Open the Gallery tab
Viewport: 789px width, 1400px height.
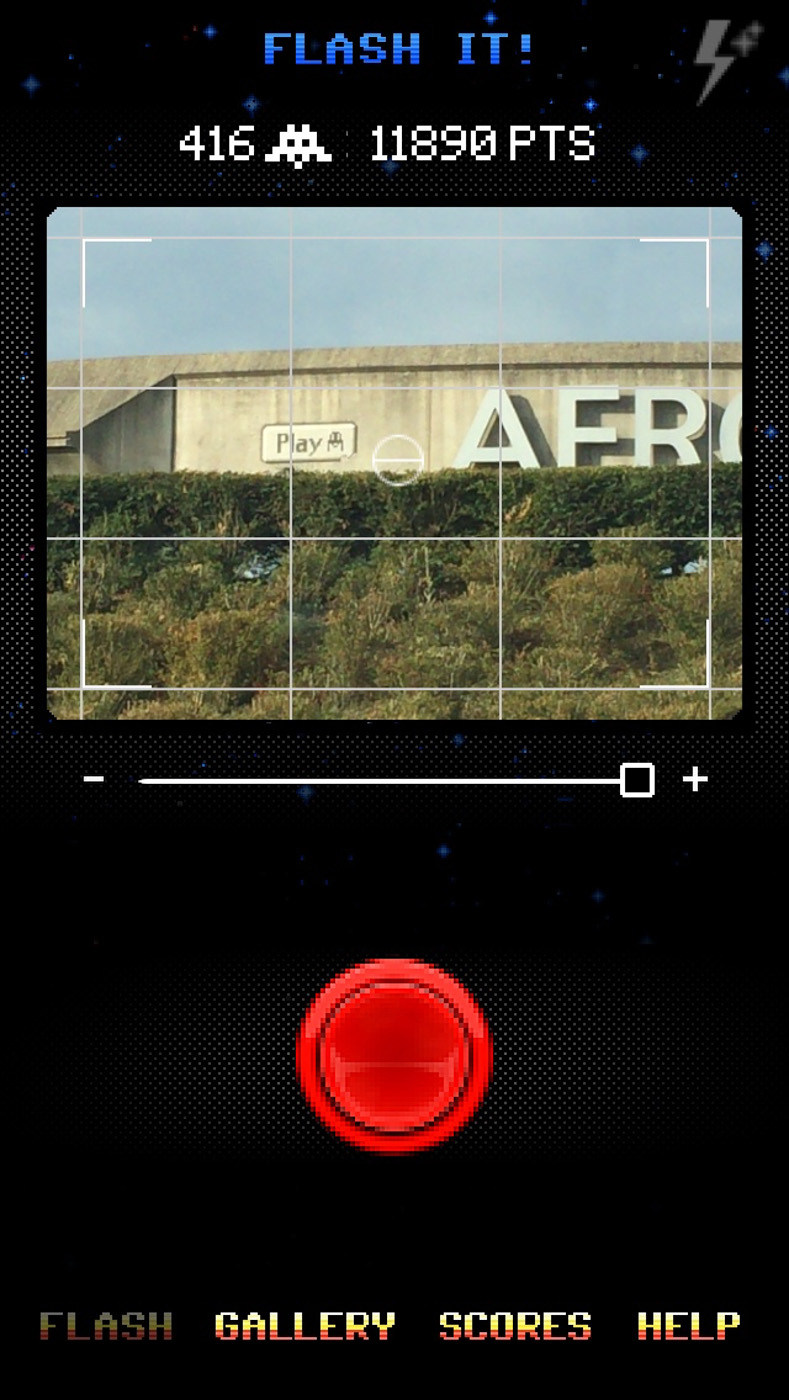[305, 1326]
